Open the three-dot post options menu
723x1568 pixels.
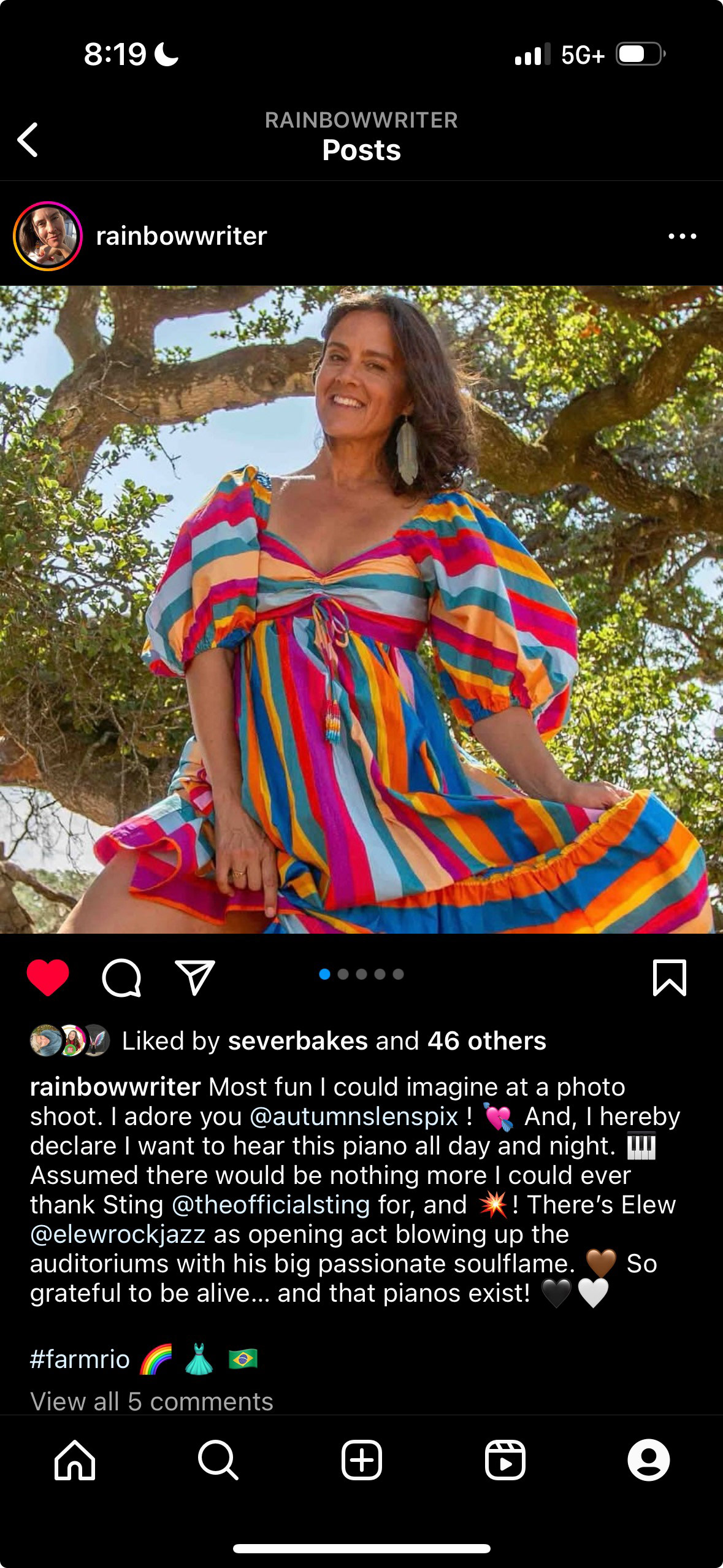point(683,236)
